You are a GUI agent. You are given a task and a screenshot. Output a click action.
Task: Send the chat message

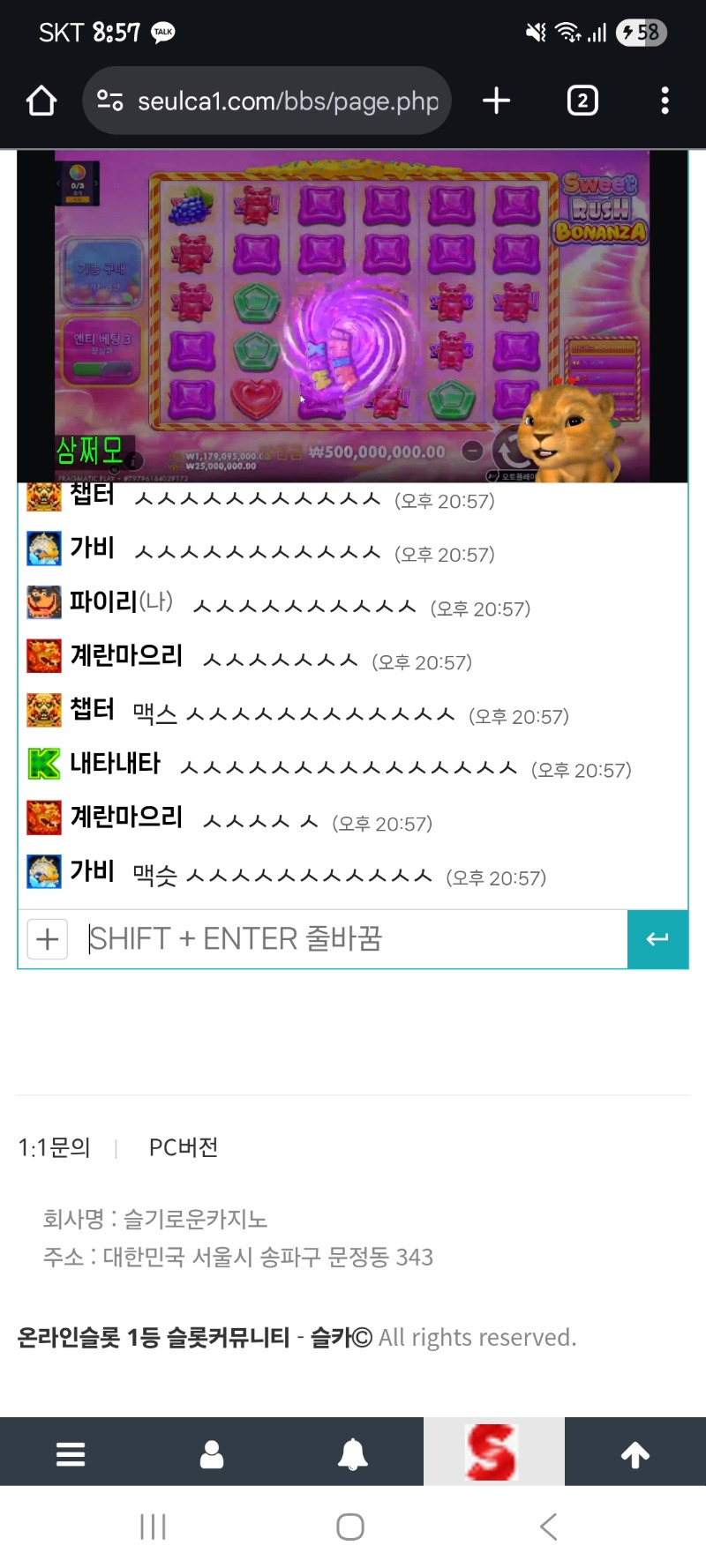tap(657, 939)
